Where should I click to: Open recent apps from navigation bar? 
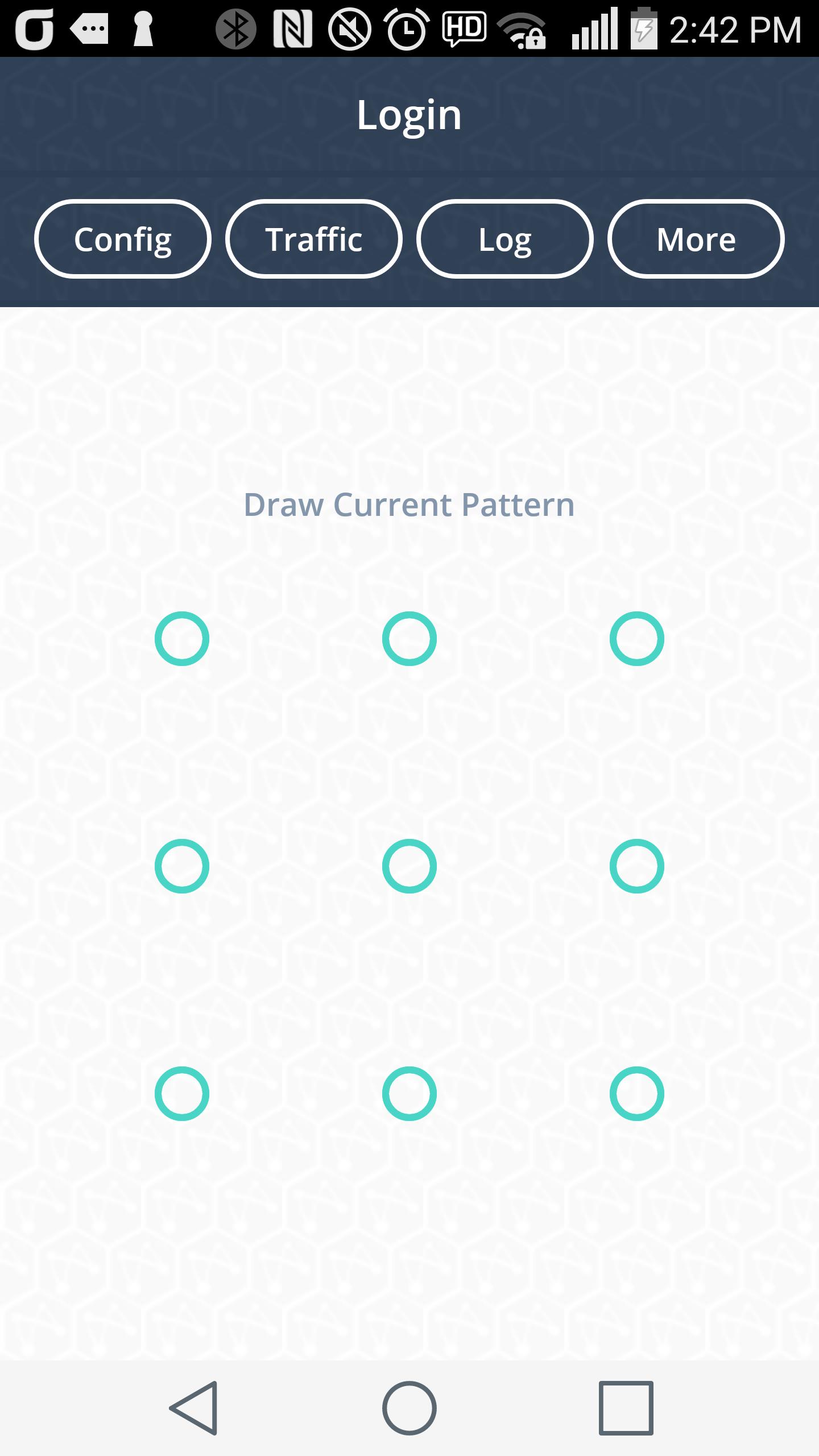[x=626, y=1408]
